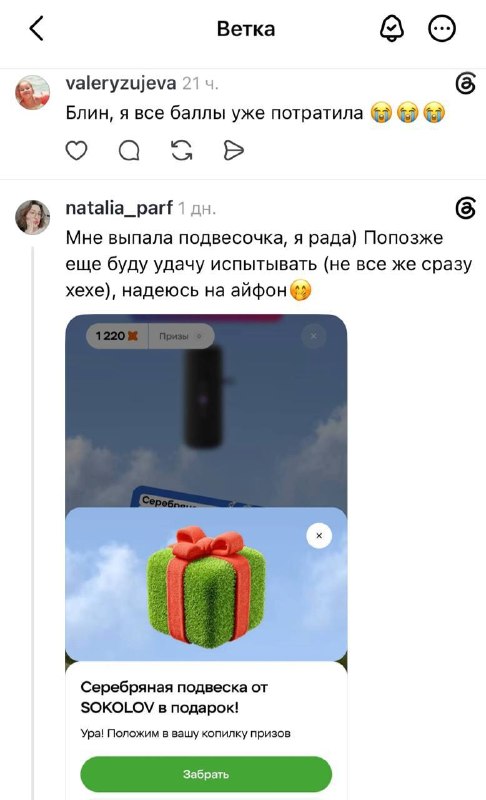Open the thread notifications bell

tap(392, 28)
